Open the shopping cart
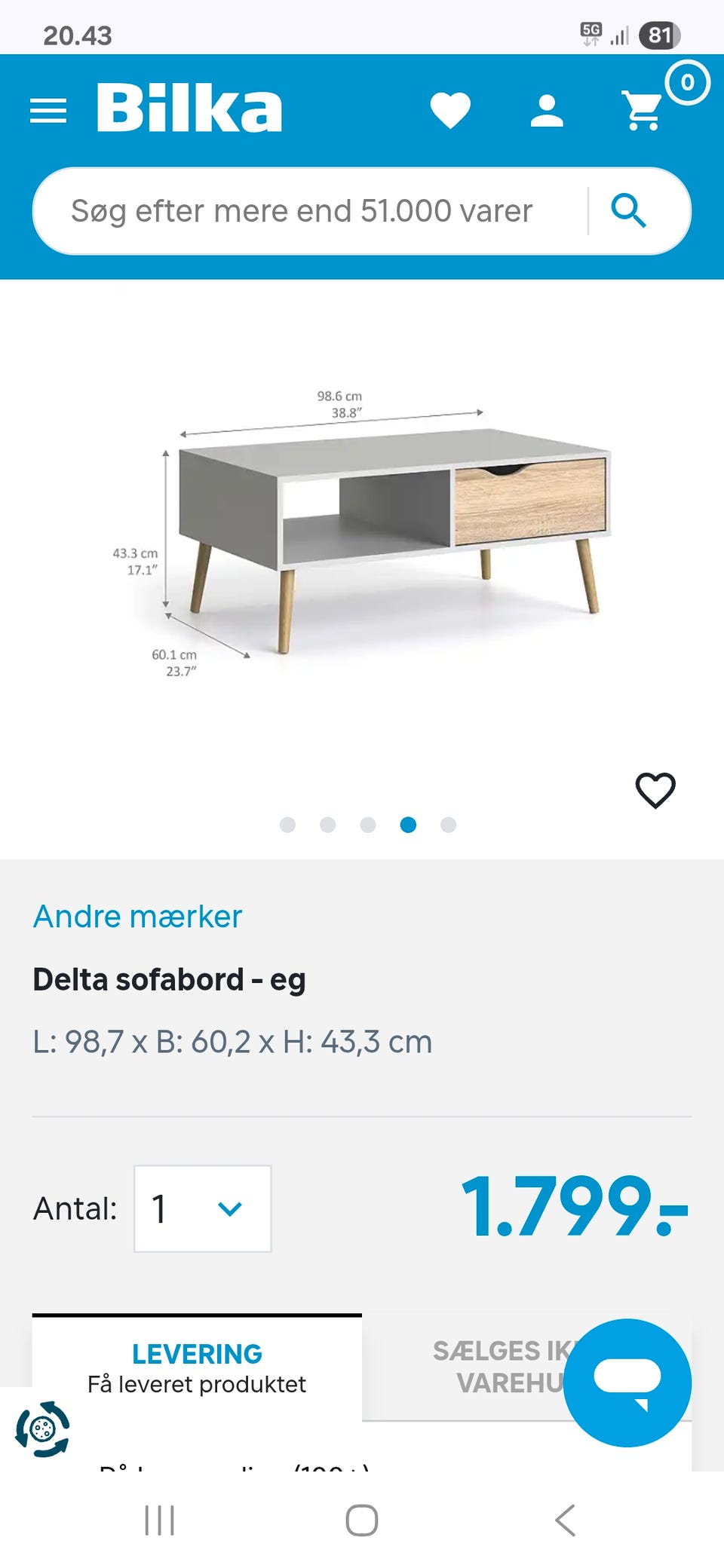This screenshot has width=724, height=1568. point(643,113)
